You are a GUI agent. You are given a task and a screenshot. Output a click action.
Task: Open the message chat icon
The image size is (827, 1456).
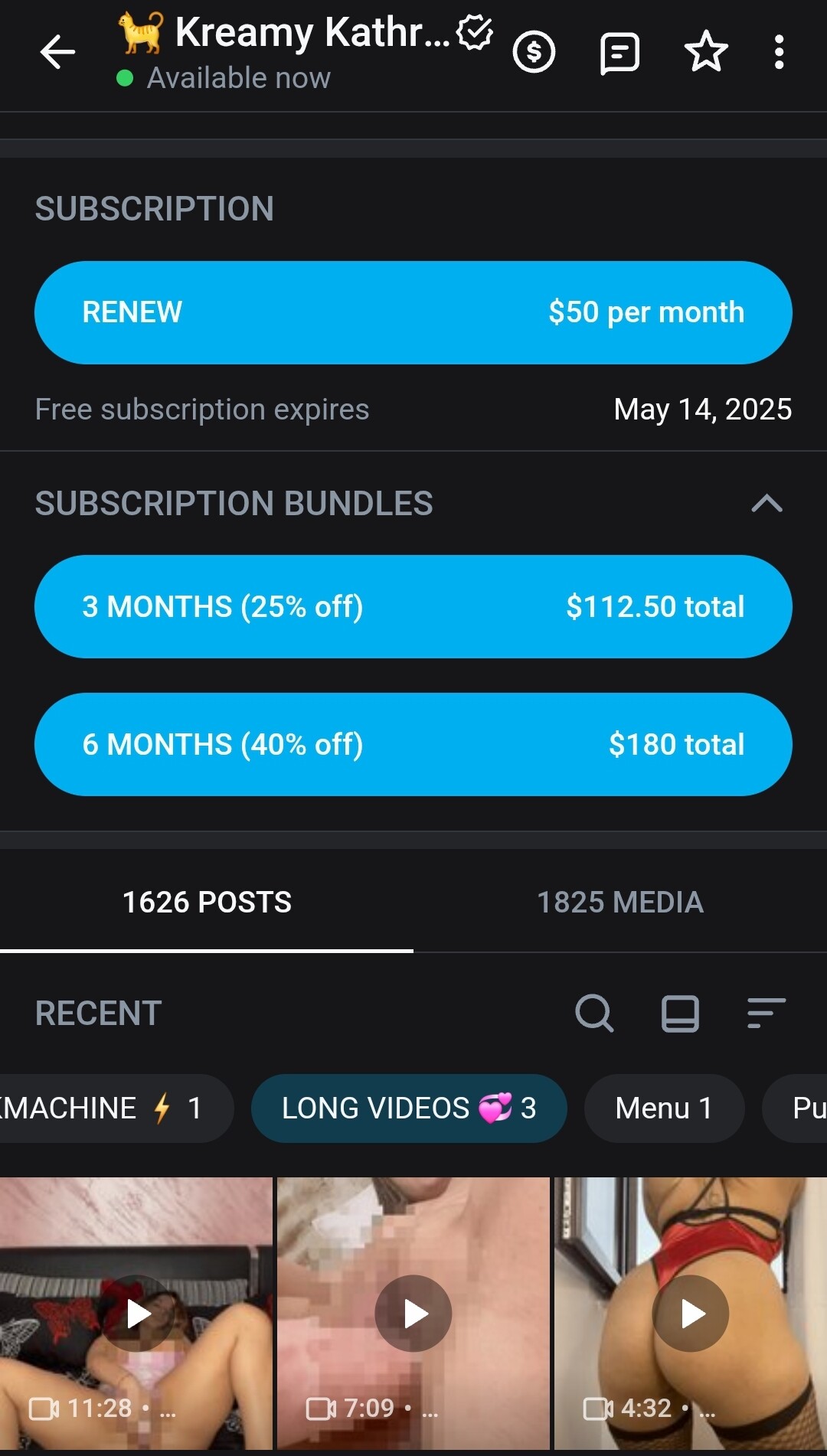point(619,53)
